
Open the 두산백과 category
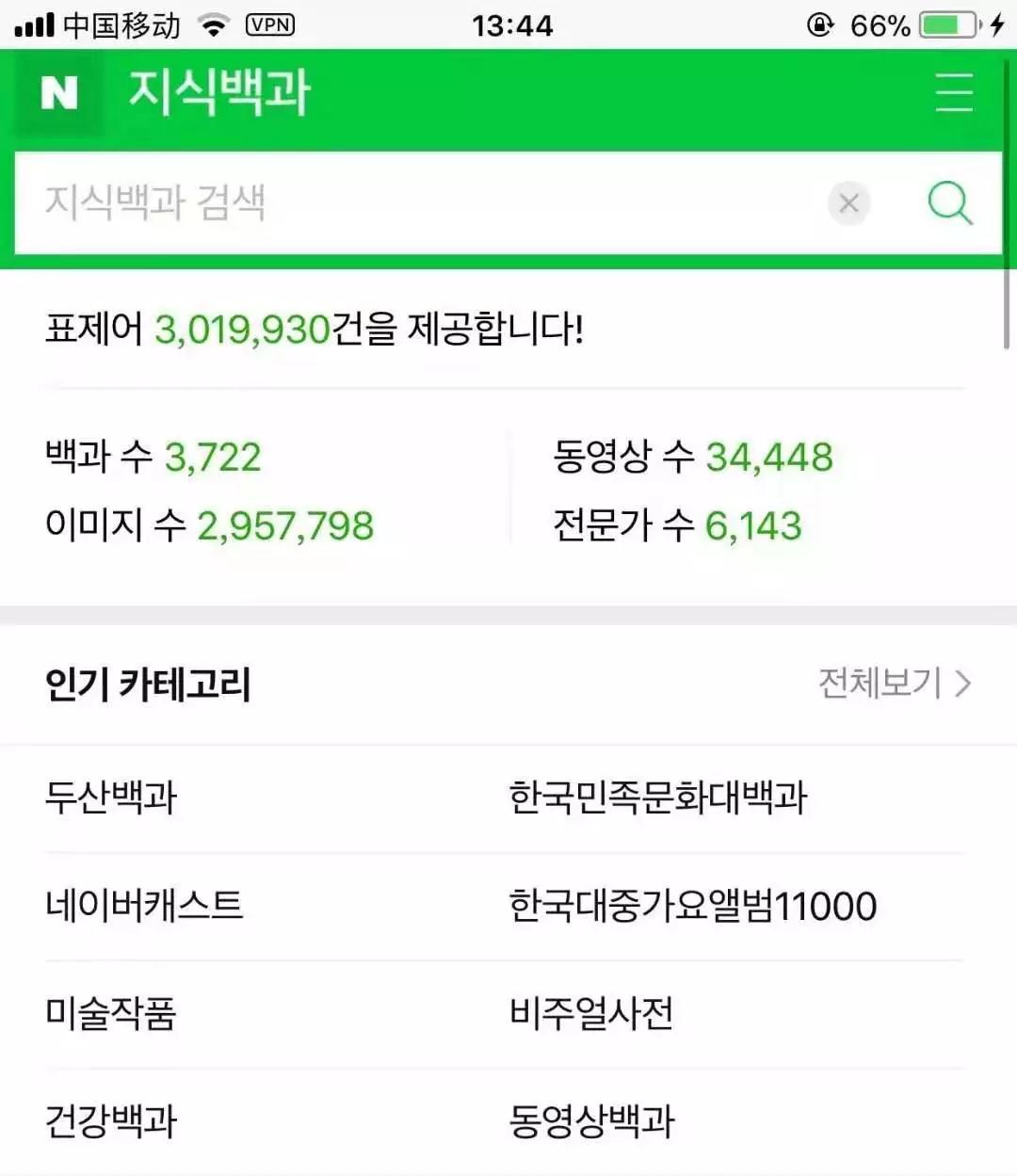[111, 797]
